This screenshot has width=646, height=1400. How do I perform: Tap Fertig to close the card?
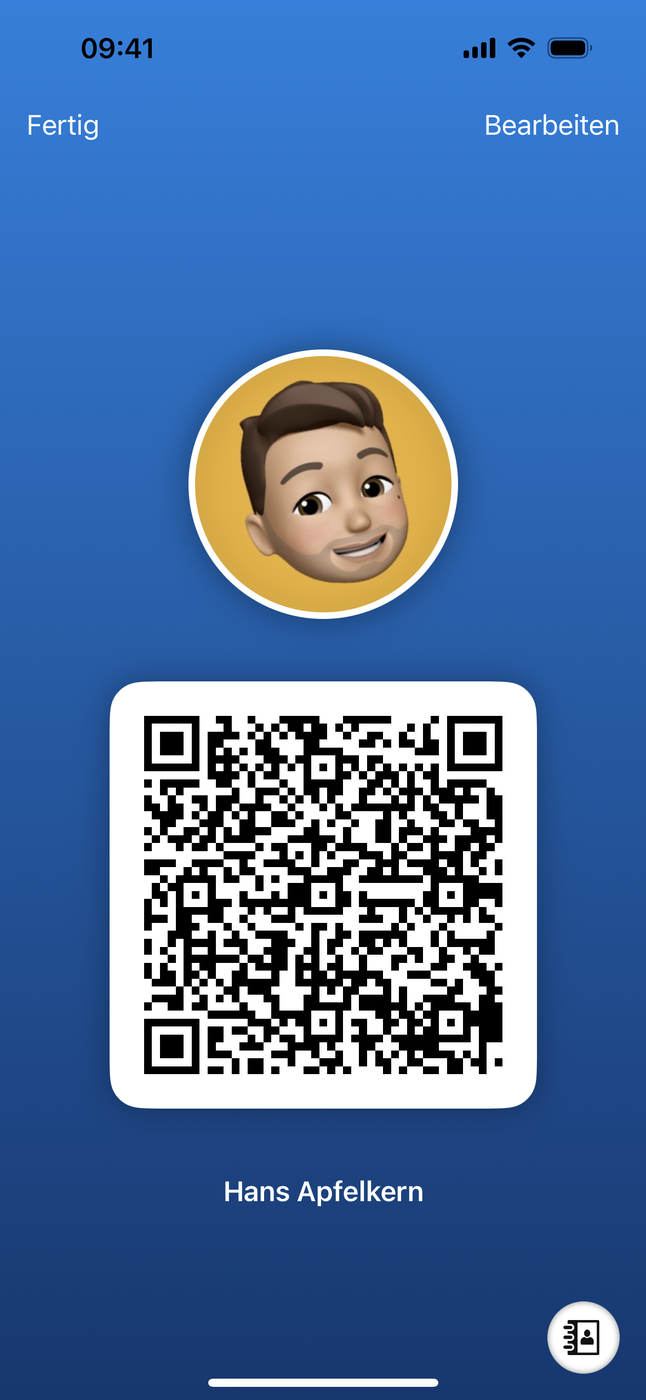62,126
